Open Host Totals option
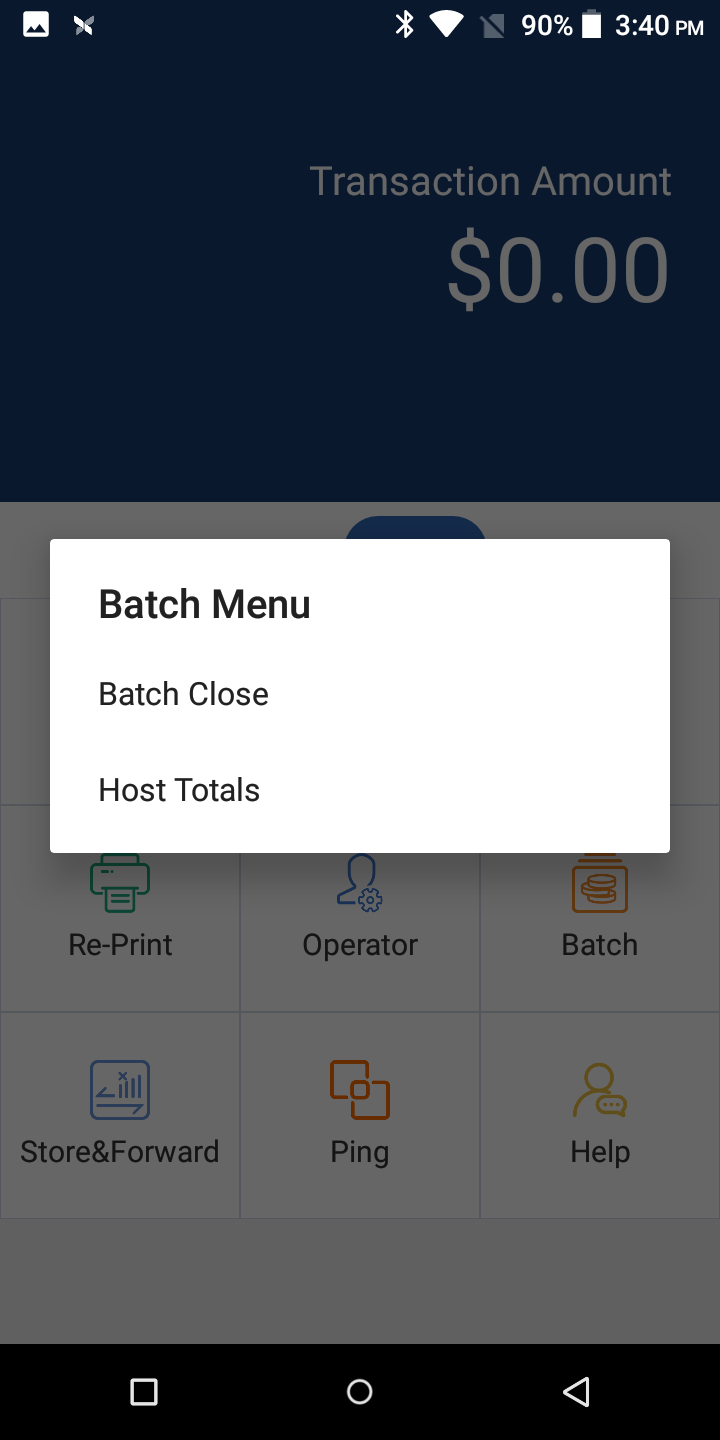Image resolution: width=720 pixels, height=1440 pixels. pos(180,790)
